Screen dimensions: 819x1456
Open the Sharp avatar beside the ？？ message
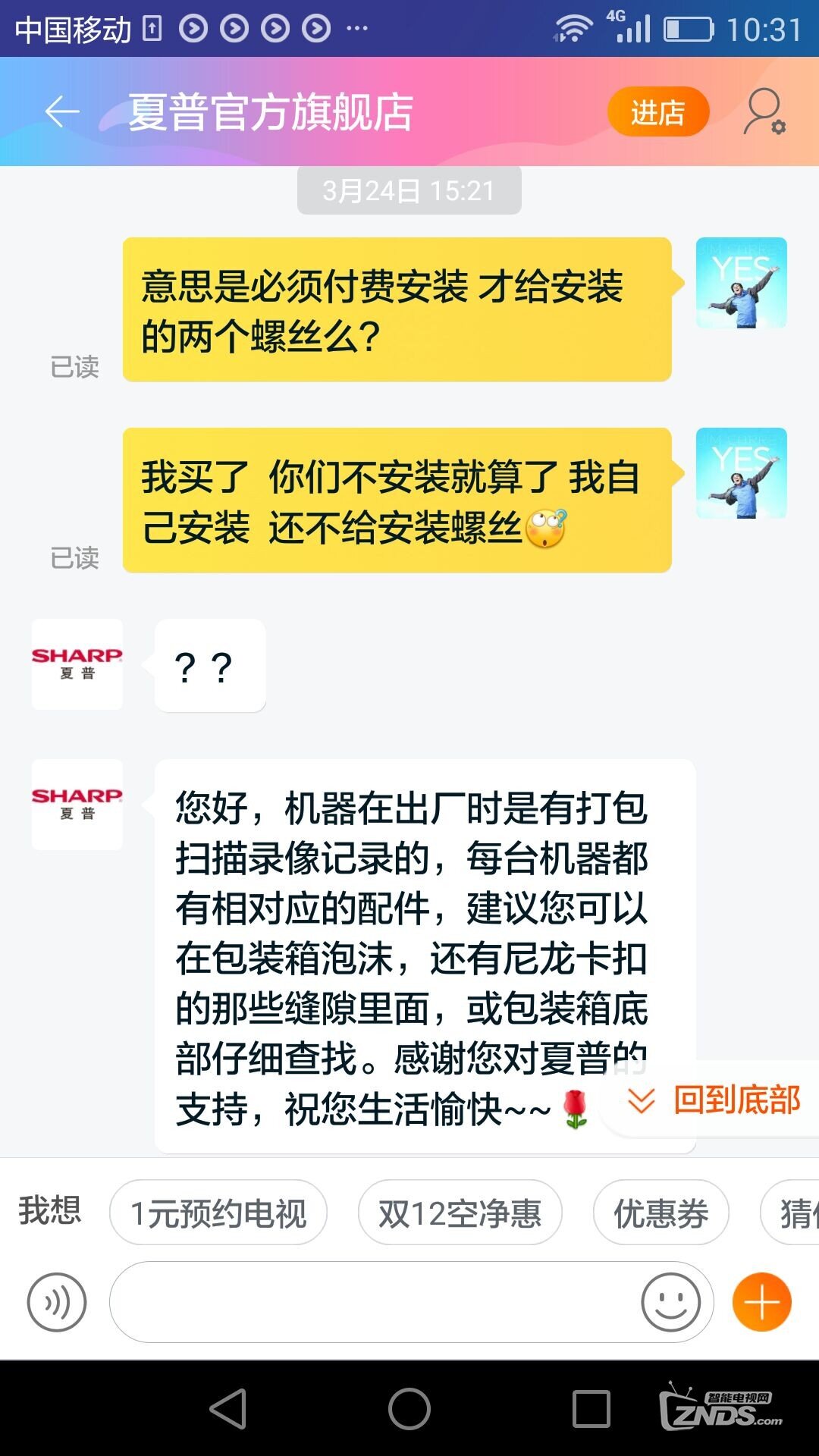point(77,664)
